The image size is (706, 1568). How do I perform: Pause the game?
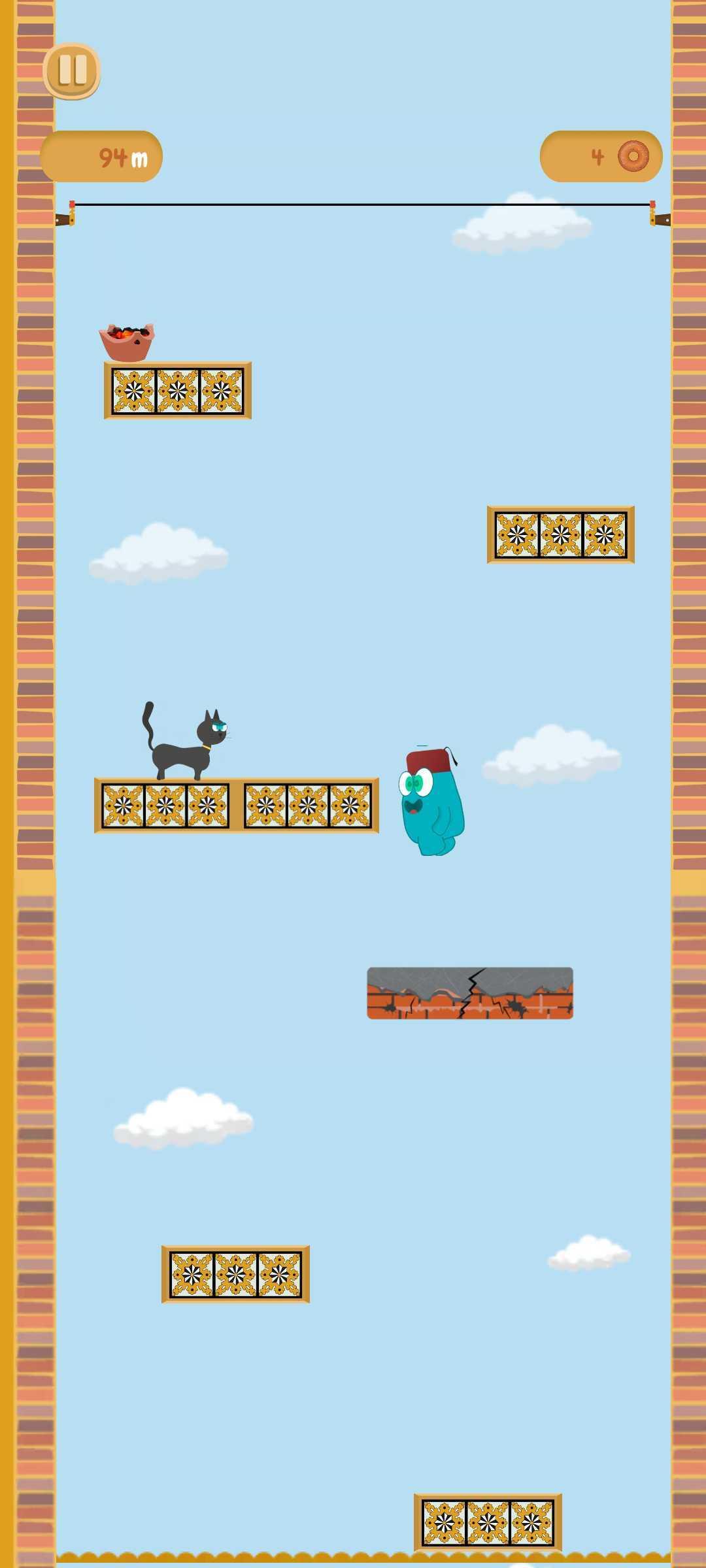[x=72, y=71]
